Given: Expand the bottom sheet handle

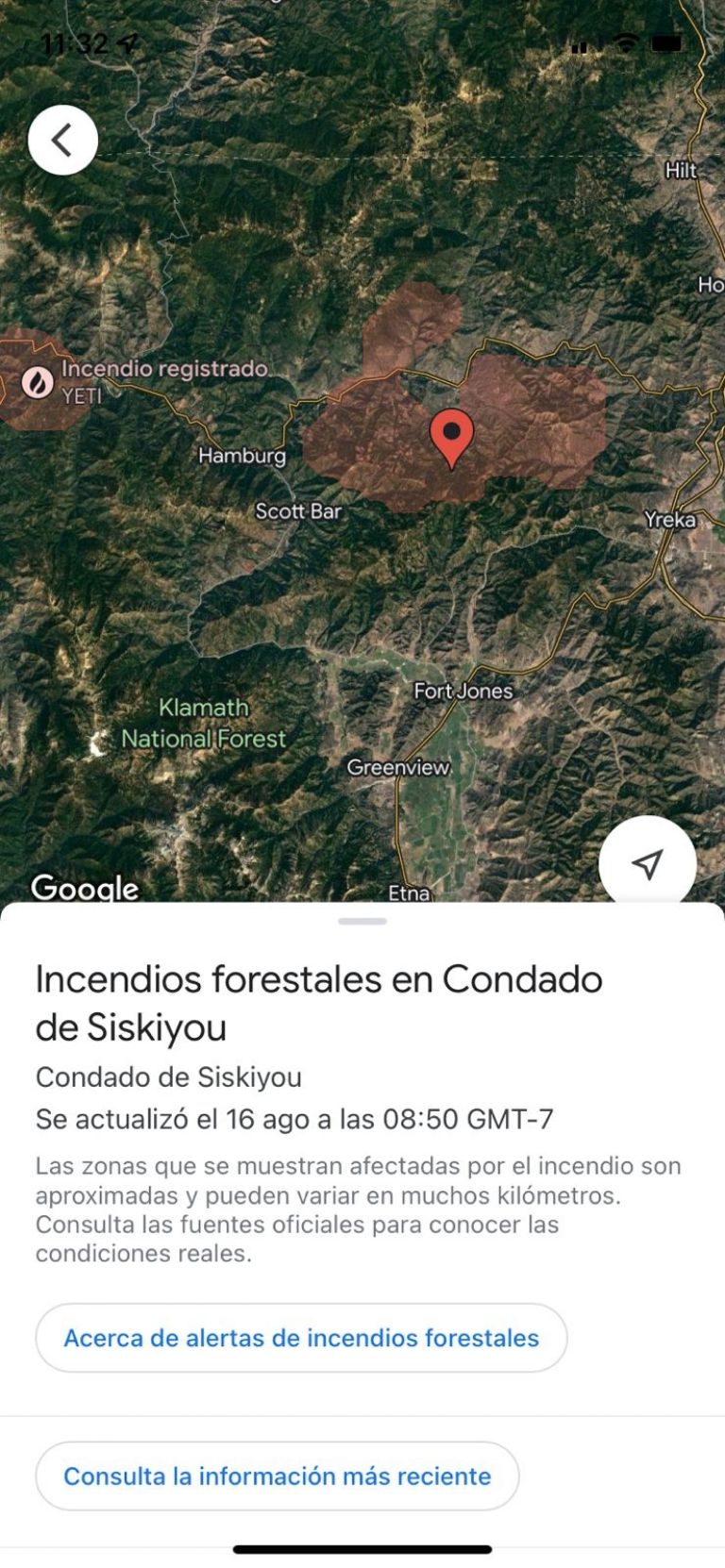Looking at the screenshot, I should [362, 921].
